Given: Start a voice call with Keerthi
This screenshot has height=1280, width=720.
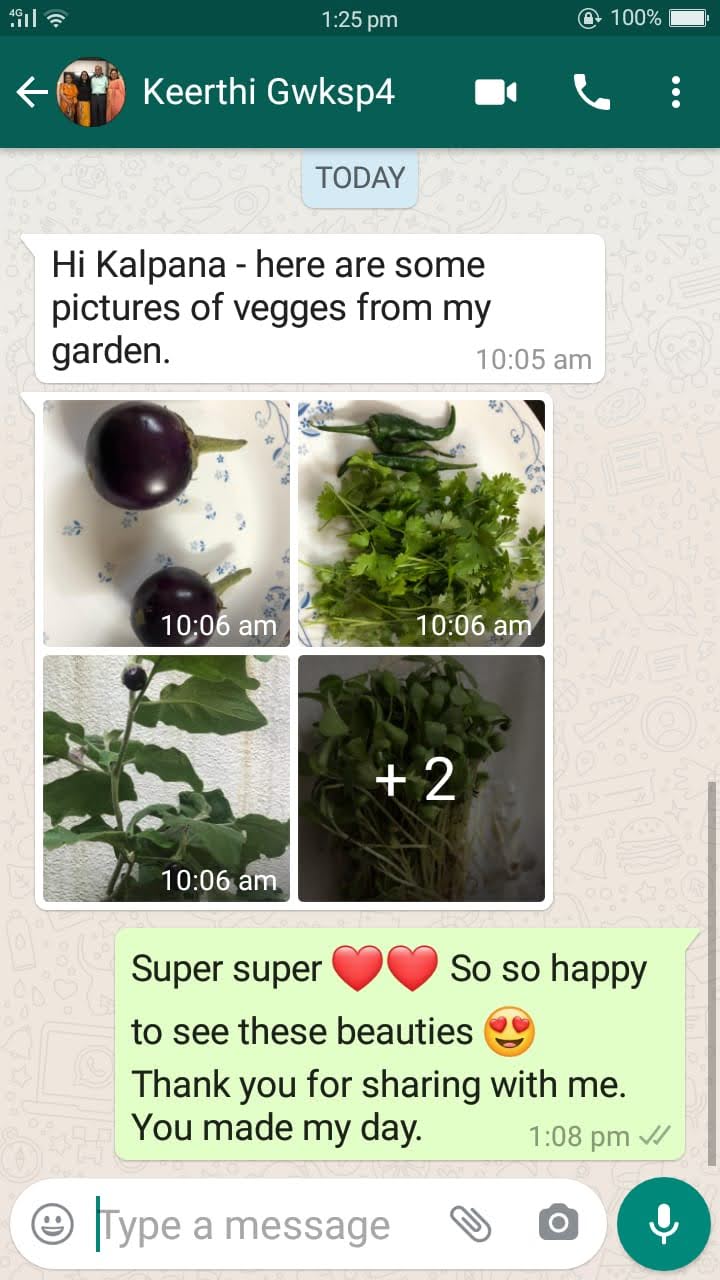Looking at the screenshot, I should point(590,93).
